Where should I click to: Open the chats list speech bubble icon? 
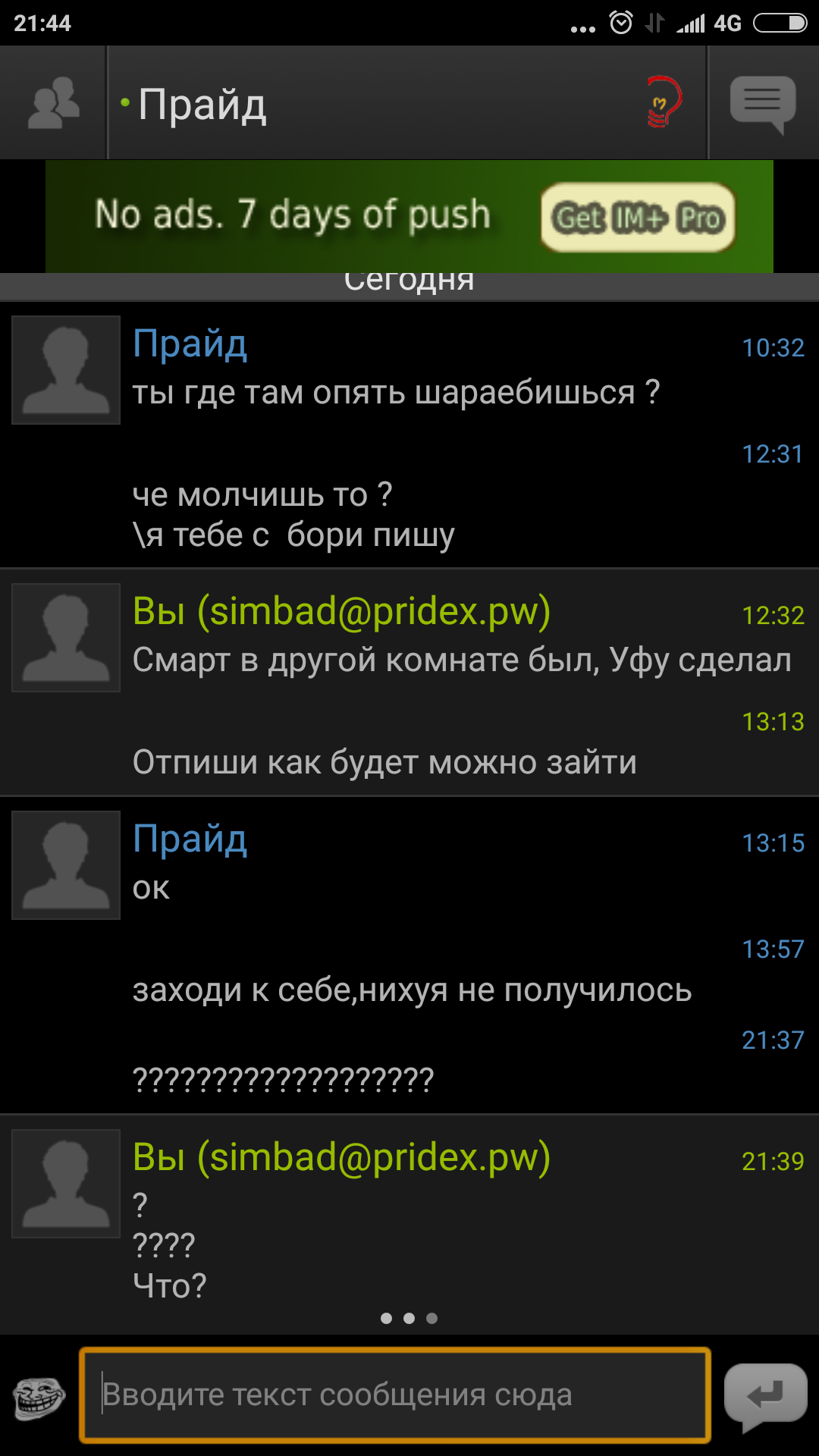click(x=763, y=105)
